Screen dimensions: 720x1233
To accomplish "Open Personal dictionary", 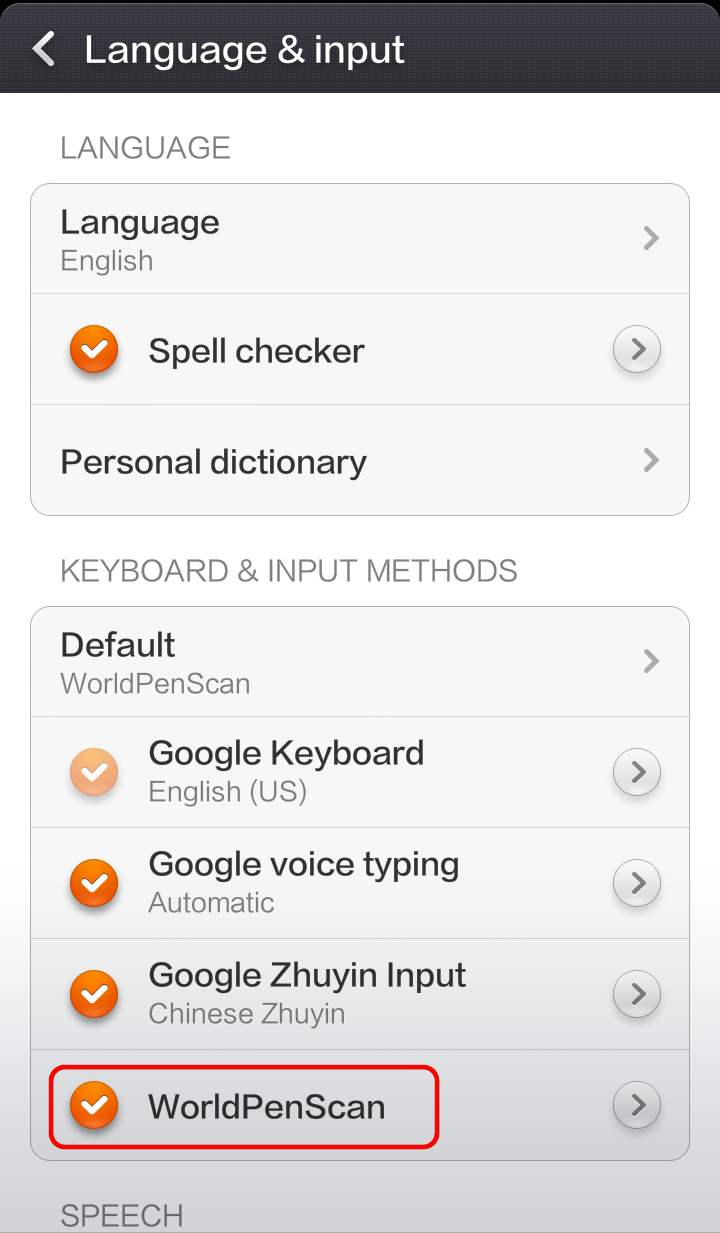I will pos(360,461).
